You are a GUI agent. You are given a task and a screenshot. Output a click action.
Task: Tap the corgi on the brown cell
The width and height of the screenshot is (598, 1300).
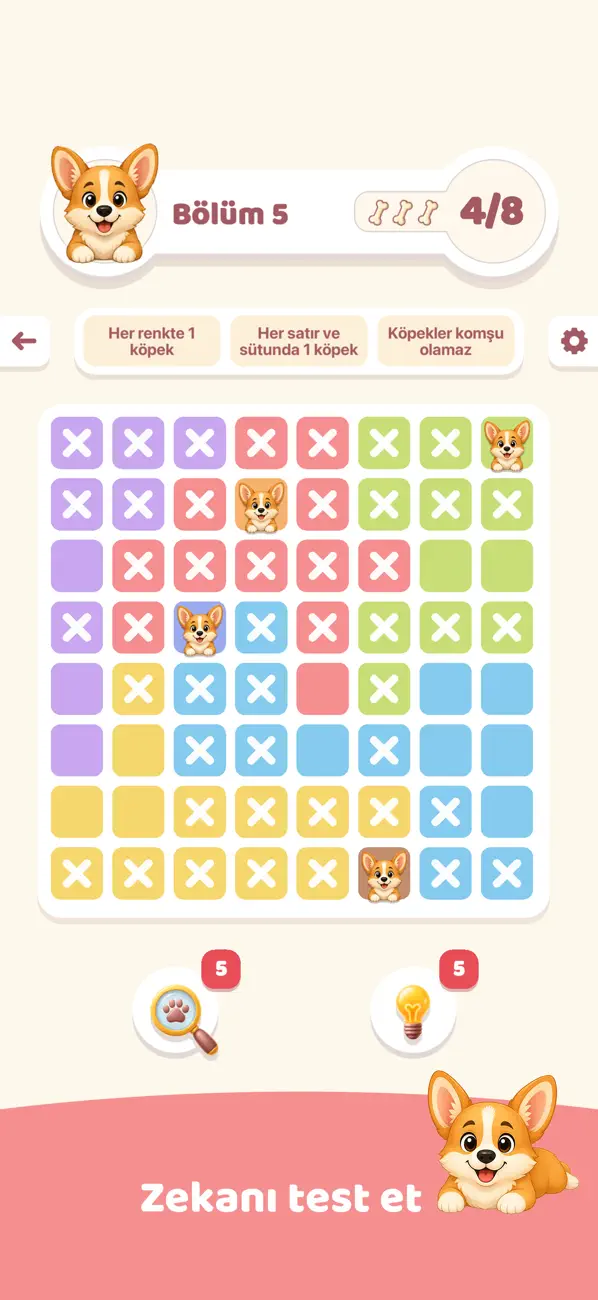(384, 874)
